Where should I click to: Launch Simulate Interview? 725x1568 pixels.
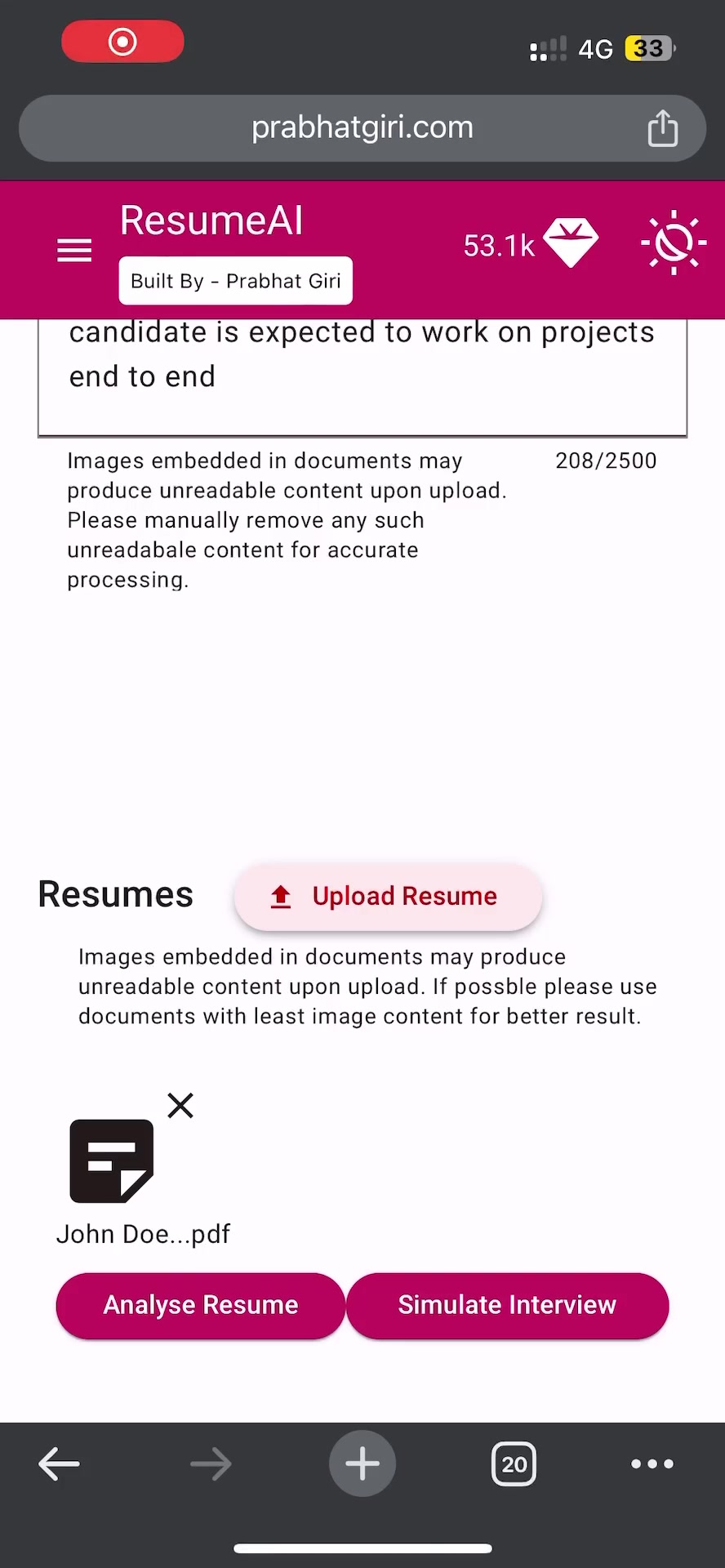[x=507, y=1305]
